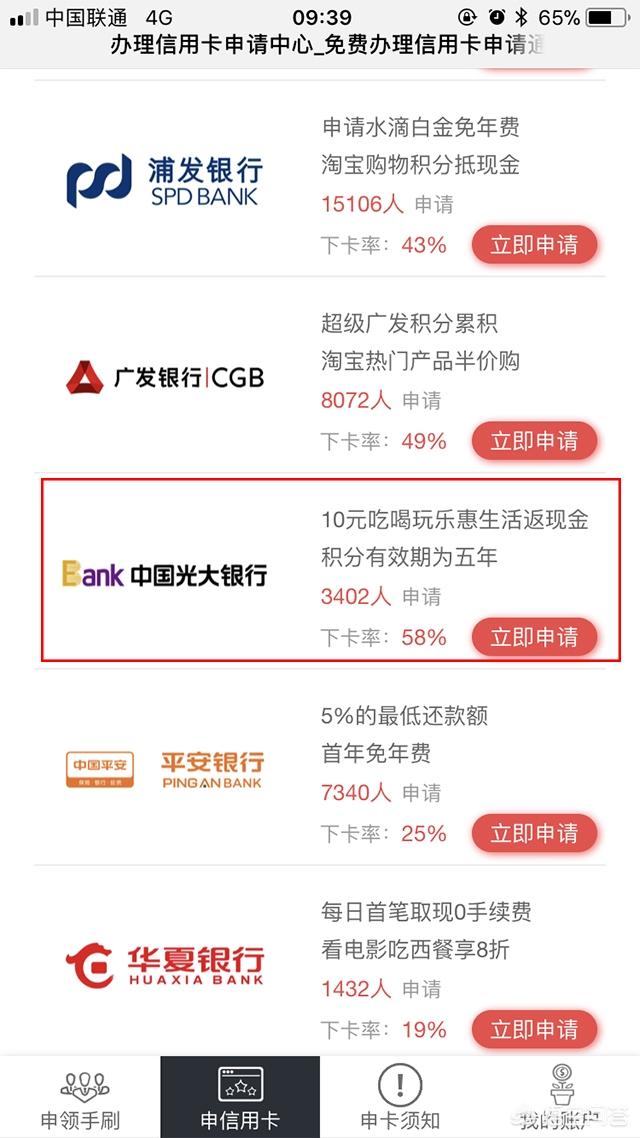Tap 立即申请 for 中国光大银行
The image size is (640, 1138).
point(535,637)
